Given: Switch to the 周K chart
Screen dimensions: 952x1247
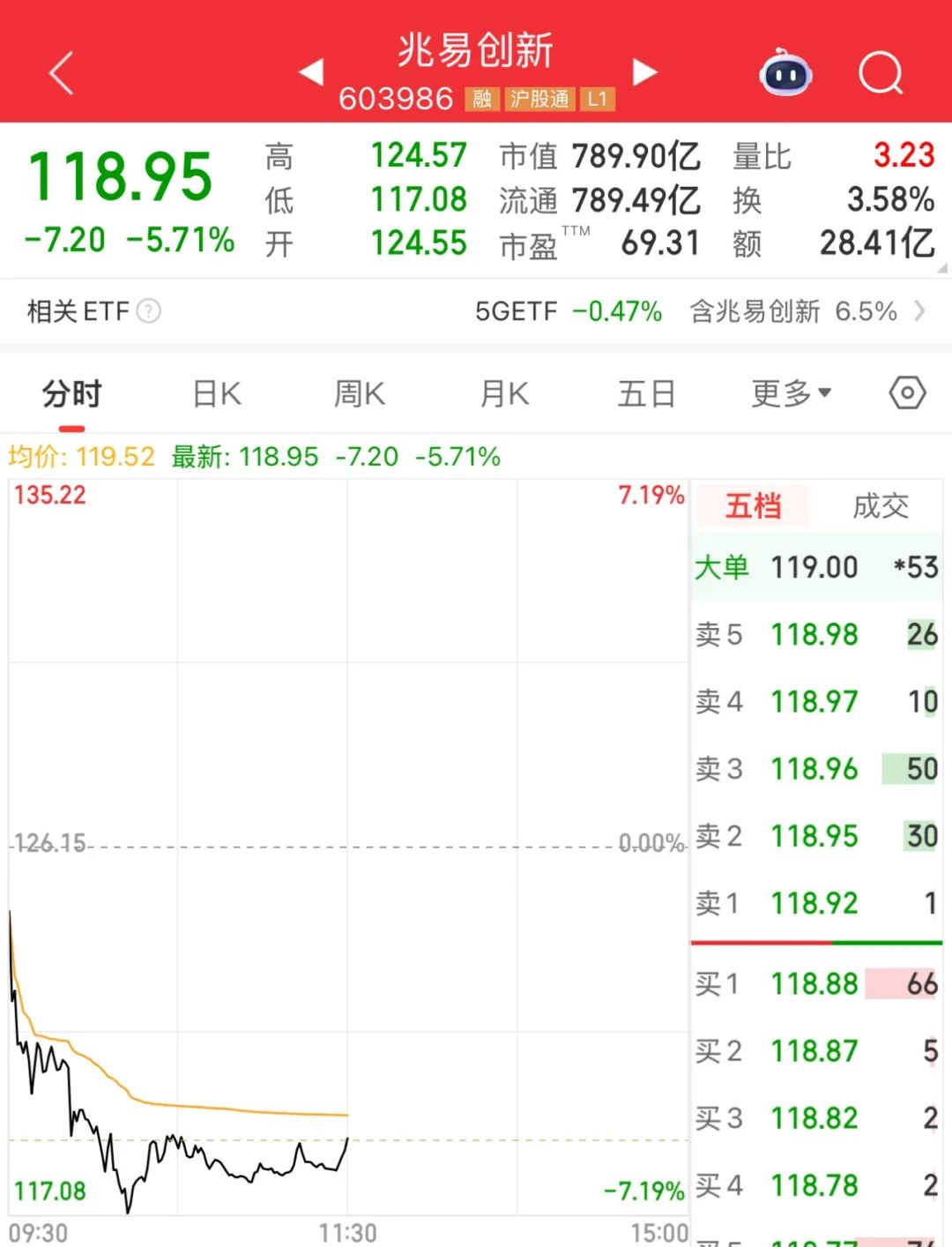Looking at the screenshot, I should tap(360, 394).
